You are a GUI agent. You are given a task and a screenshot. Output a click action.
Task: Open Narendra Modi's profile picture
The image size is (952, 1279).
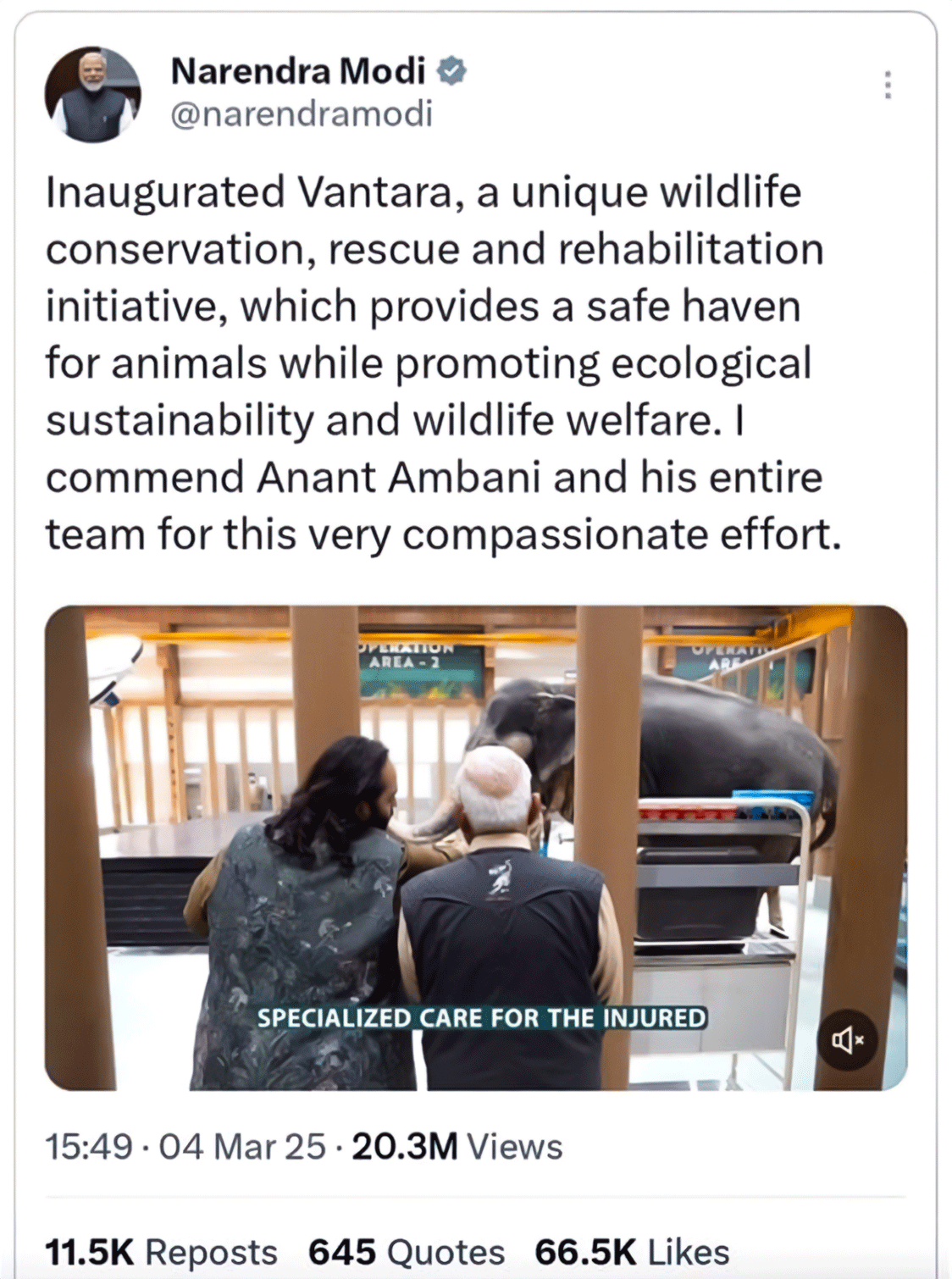pos(92,94)
